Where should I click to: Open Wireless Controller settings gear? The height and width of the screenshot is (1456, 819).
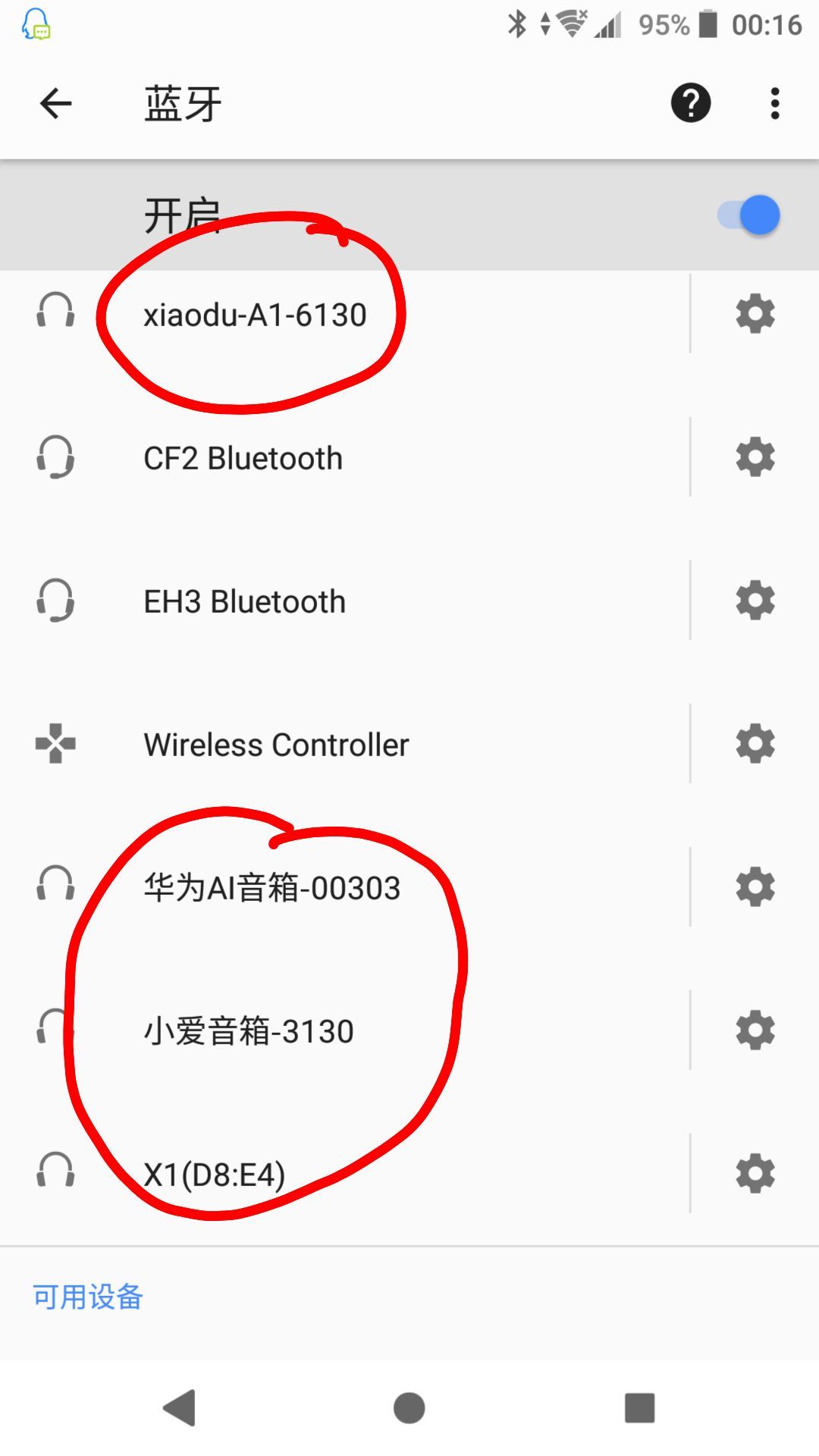(x=755, y=744)
